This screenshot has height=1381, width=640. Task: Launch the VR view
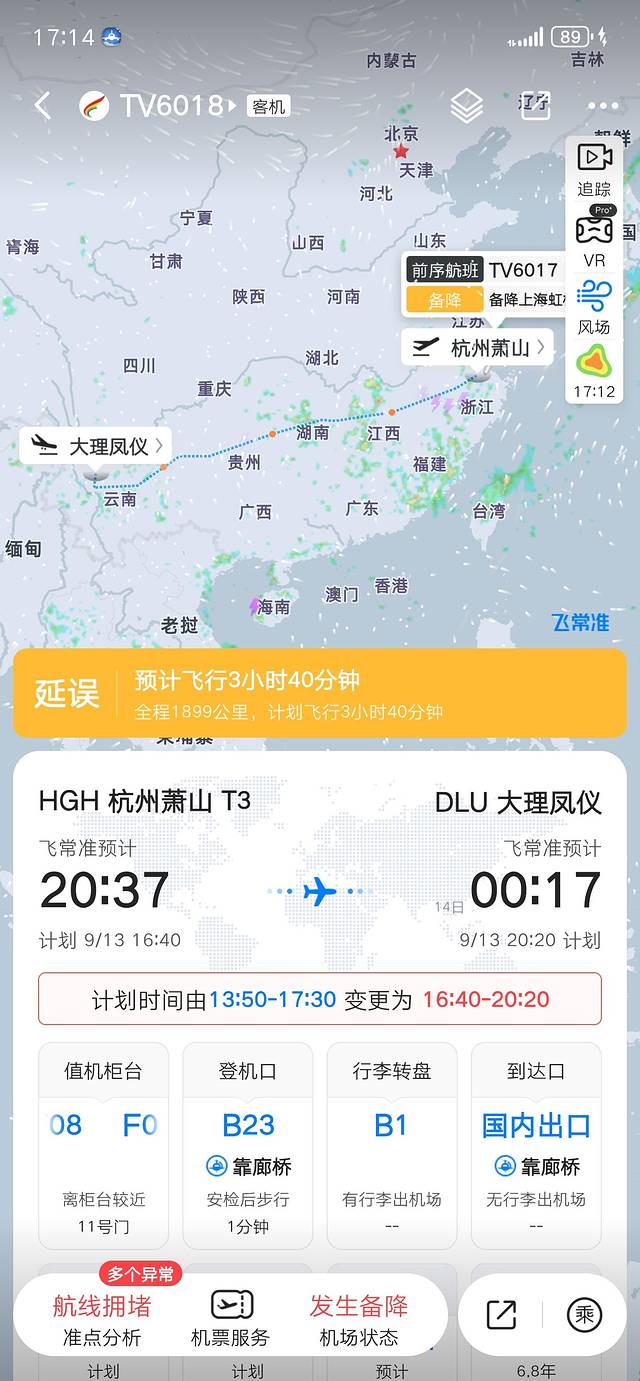point(594,237)
